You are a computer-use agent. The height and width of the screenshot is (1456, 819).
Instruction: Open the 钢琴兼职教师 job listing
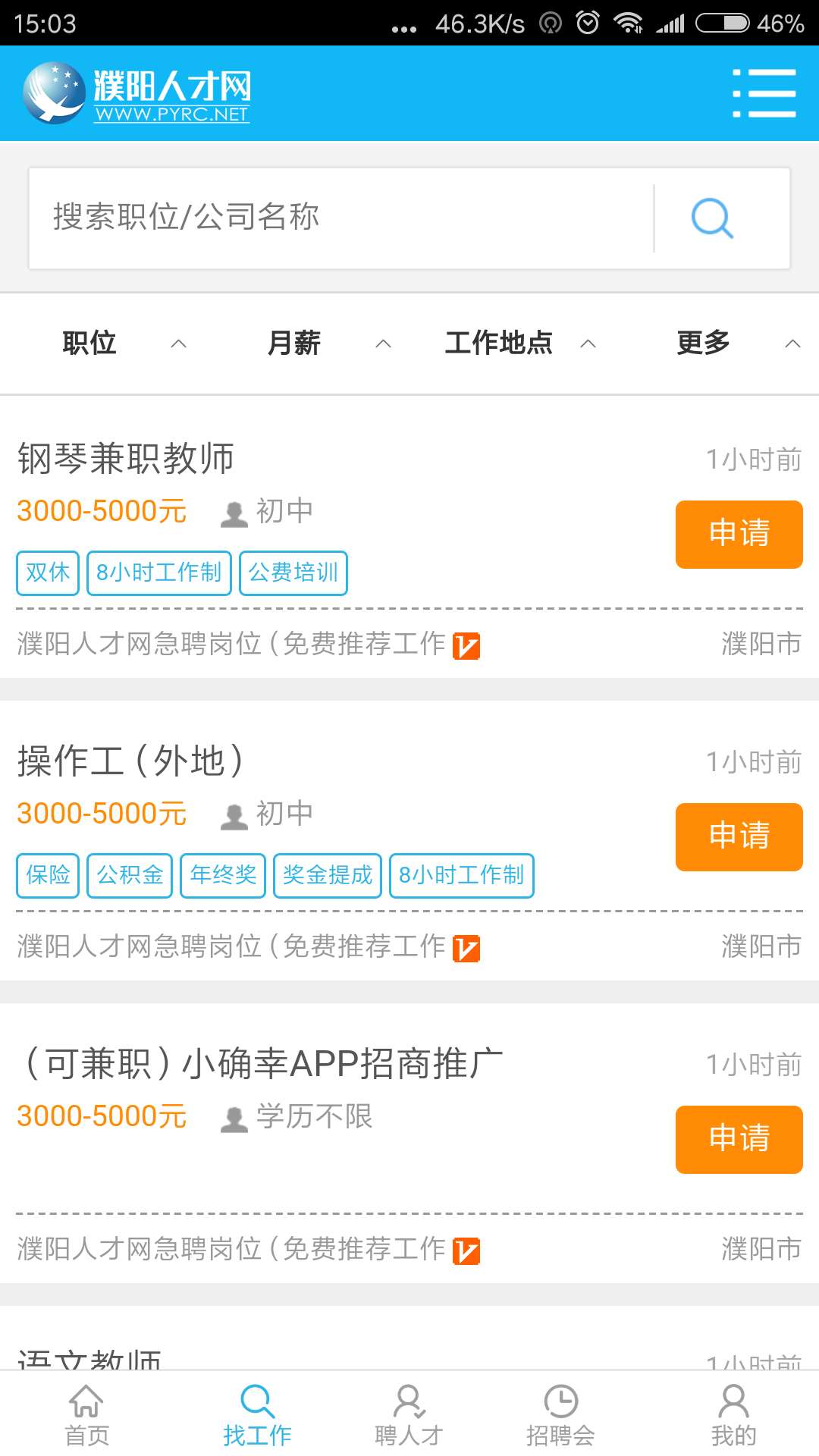click(127, 458)
